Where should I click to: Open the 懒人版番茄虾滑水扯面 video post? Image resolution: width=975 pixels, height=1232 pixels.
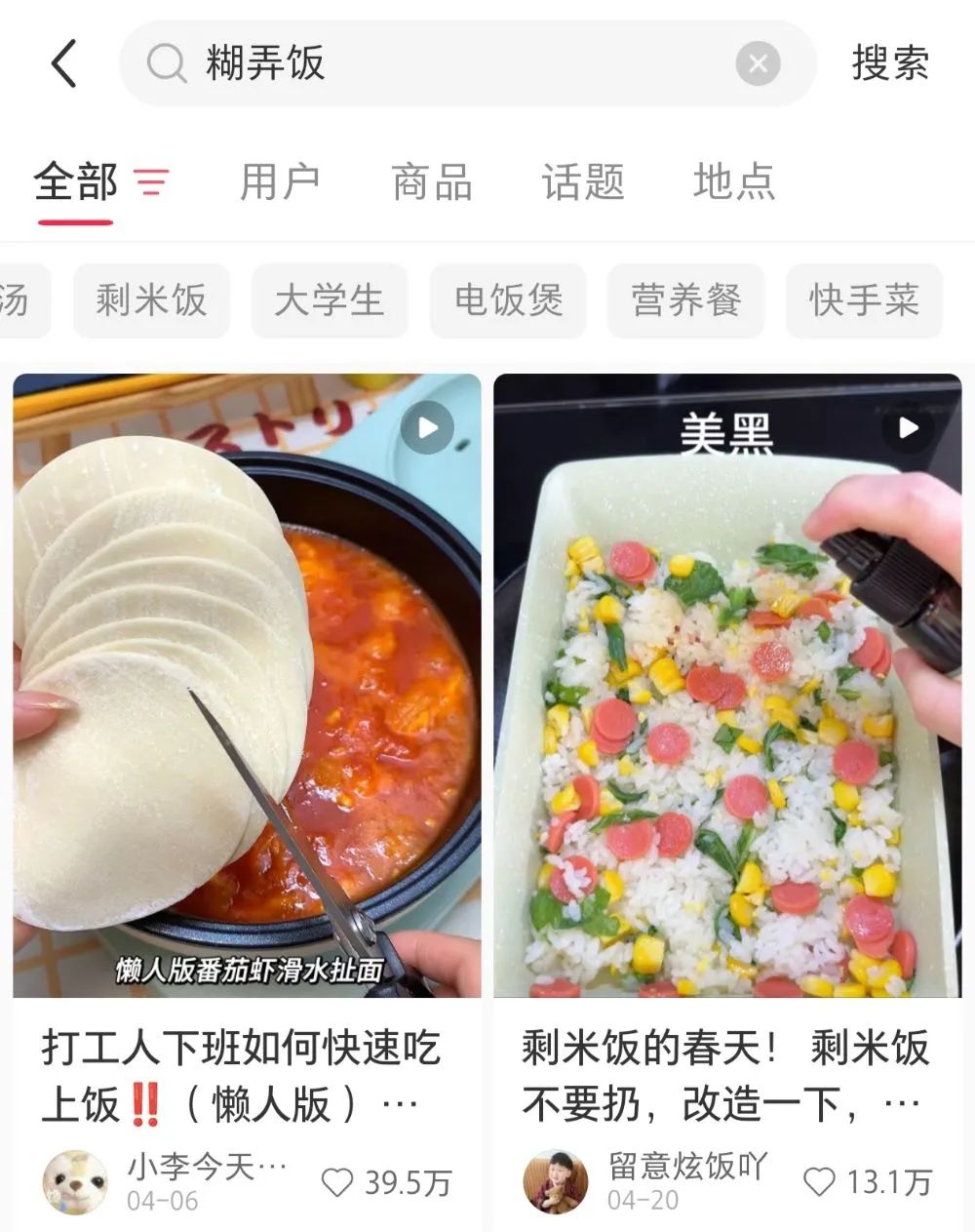(247, 683)
